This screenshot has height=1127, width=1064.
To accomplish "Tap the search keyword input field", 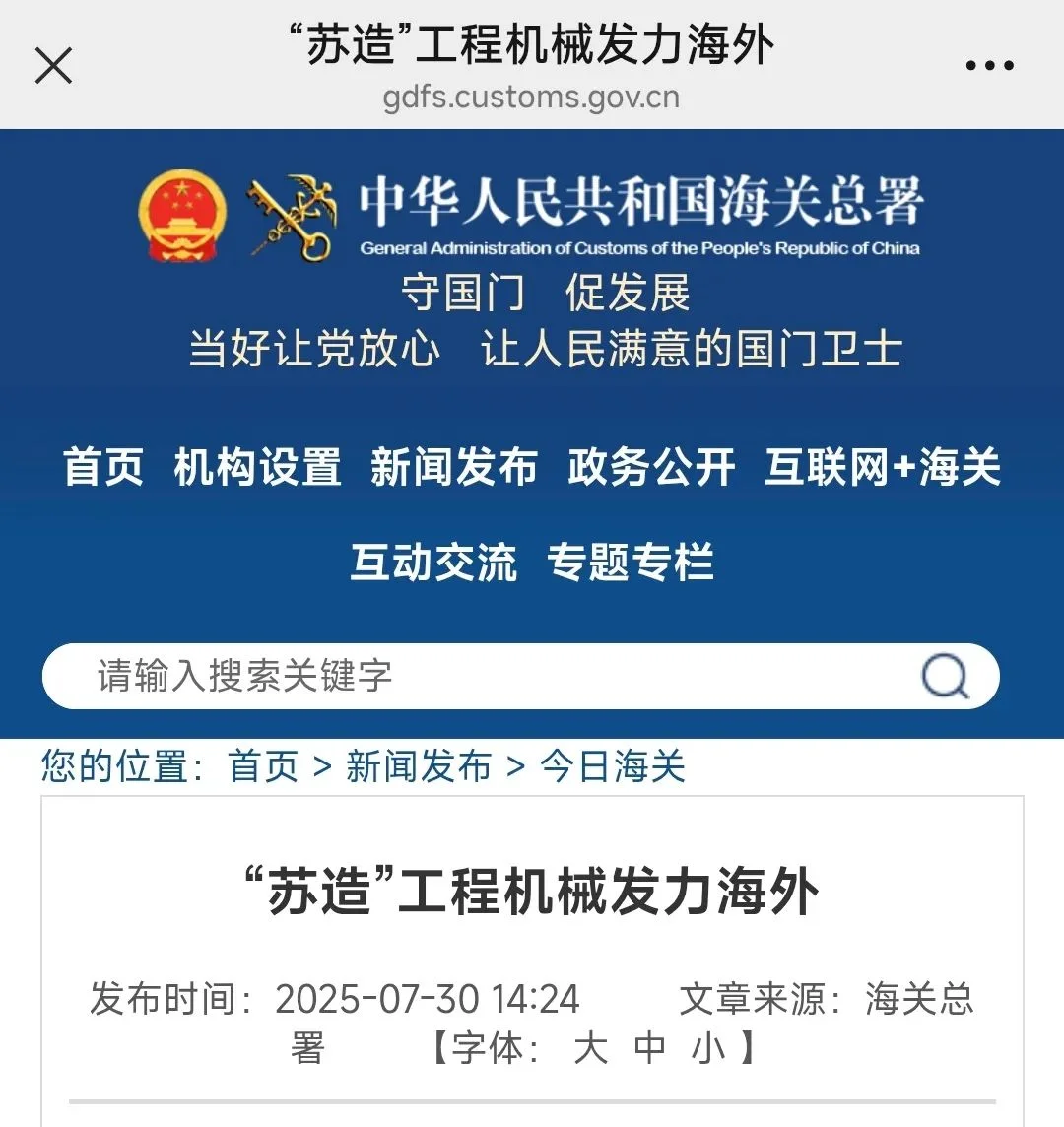I will tap(473, 676).
